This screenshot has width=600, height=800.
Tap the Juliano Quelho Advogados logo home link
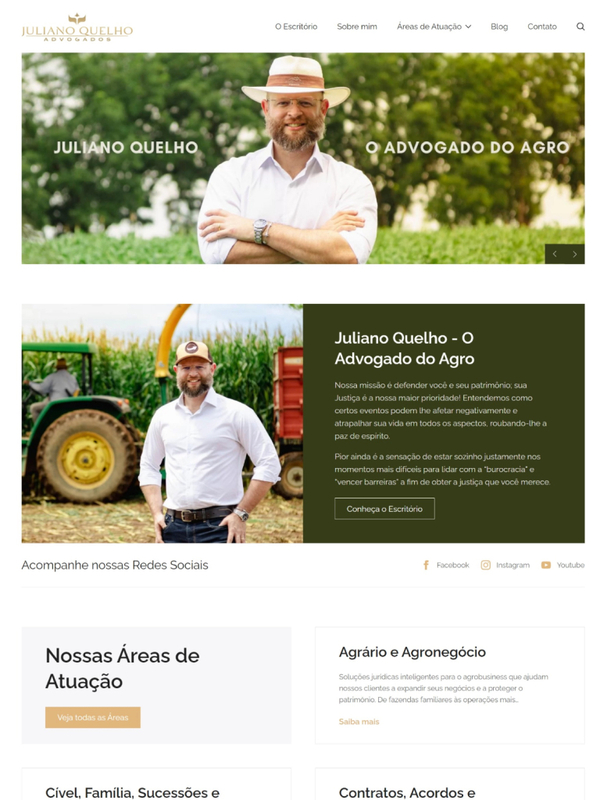[77, 27]
